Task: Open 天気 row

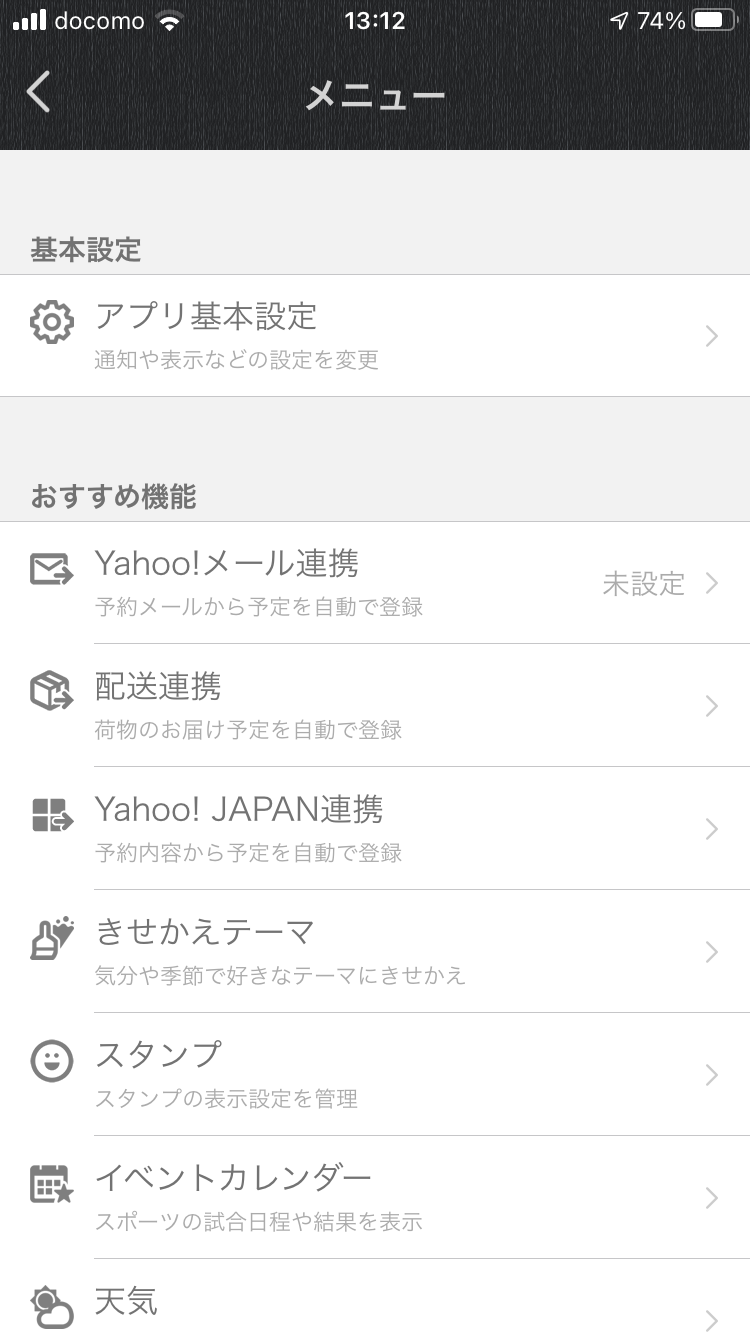Action: click(x=375, y=1297)
